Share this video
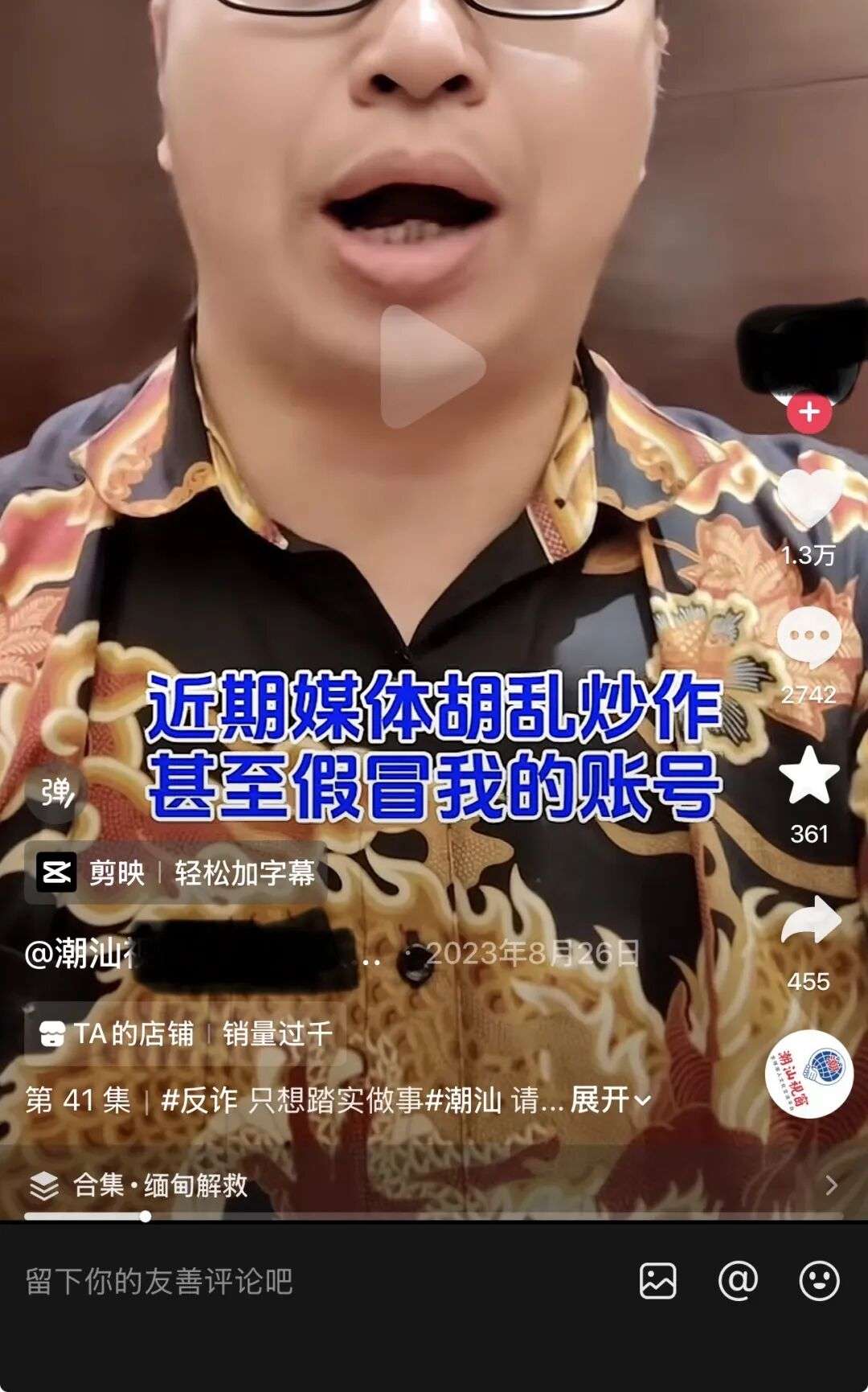This screenshot has height=1392, width=868. pos(810,921)
